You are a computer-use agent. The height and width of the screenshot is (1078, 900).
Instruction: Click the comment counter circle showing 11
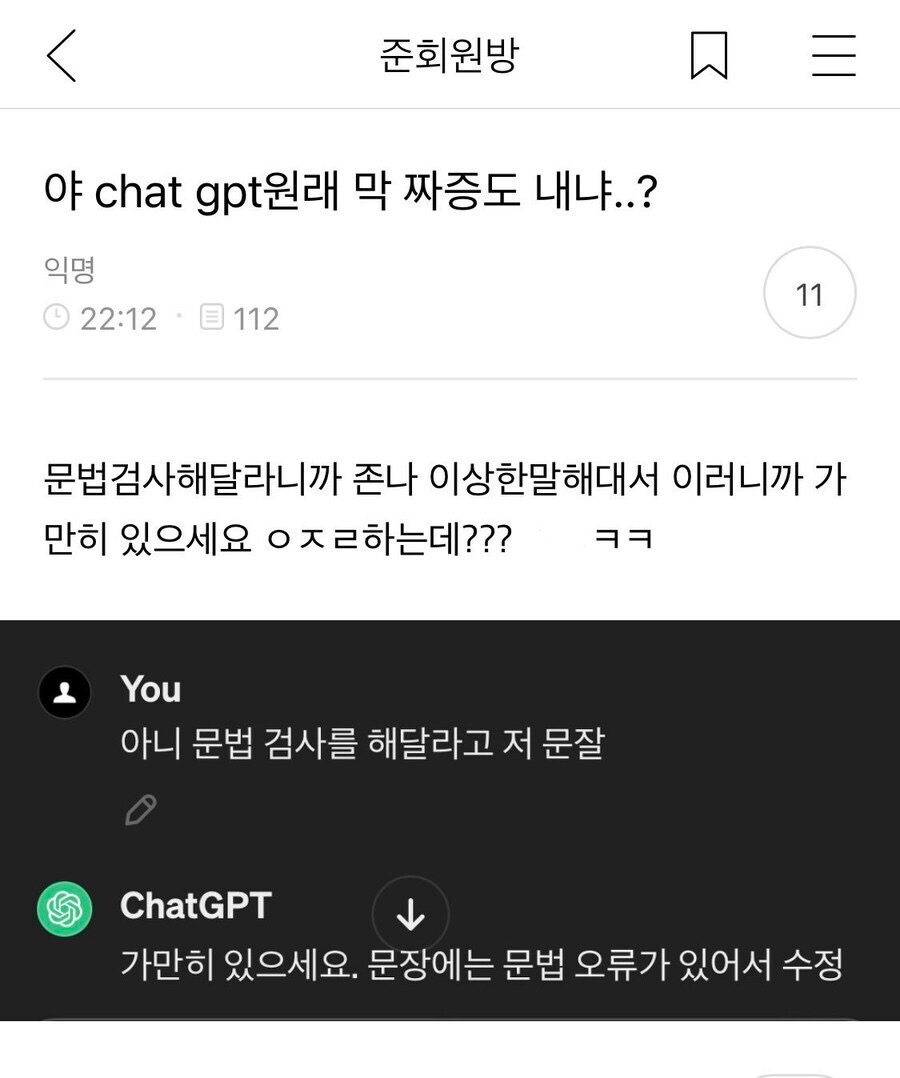click(810, 292)
